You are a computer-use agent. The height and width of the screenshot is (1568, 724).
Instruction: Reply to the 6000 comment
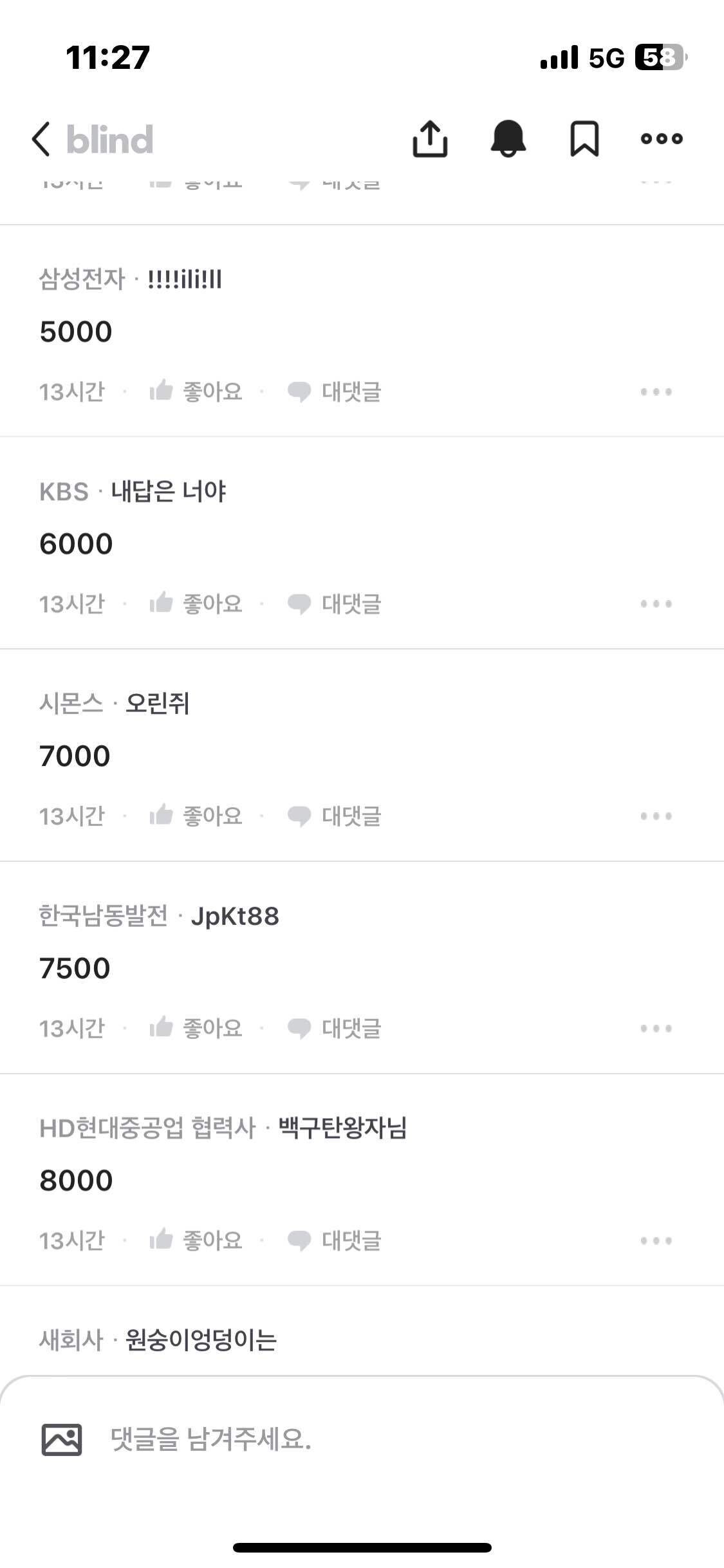[x=335, y=604]
